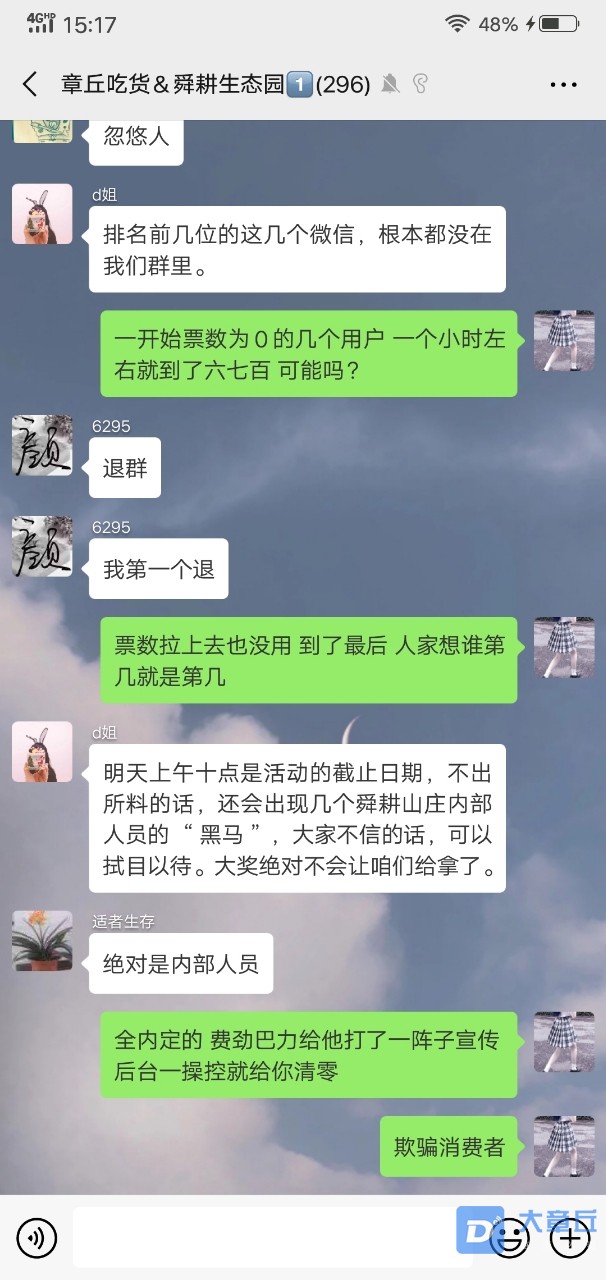The height and width of the screenshot is (1280, 606).
Task: Go back from the group chat
Action: coord(30,84)
